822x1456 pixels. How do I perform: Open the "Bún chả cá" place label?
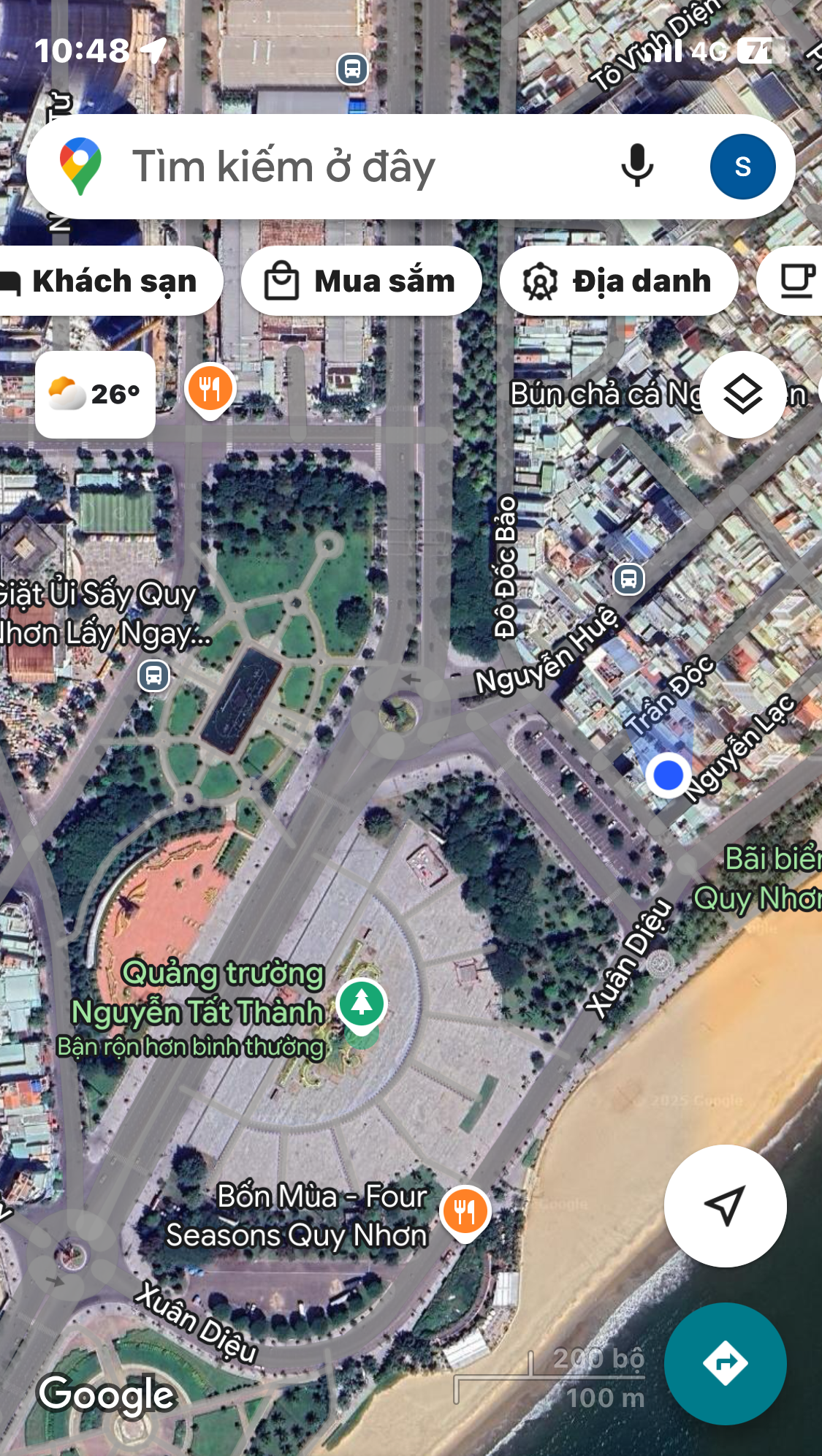[606, 395]
